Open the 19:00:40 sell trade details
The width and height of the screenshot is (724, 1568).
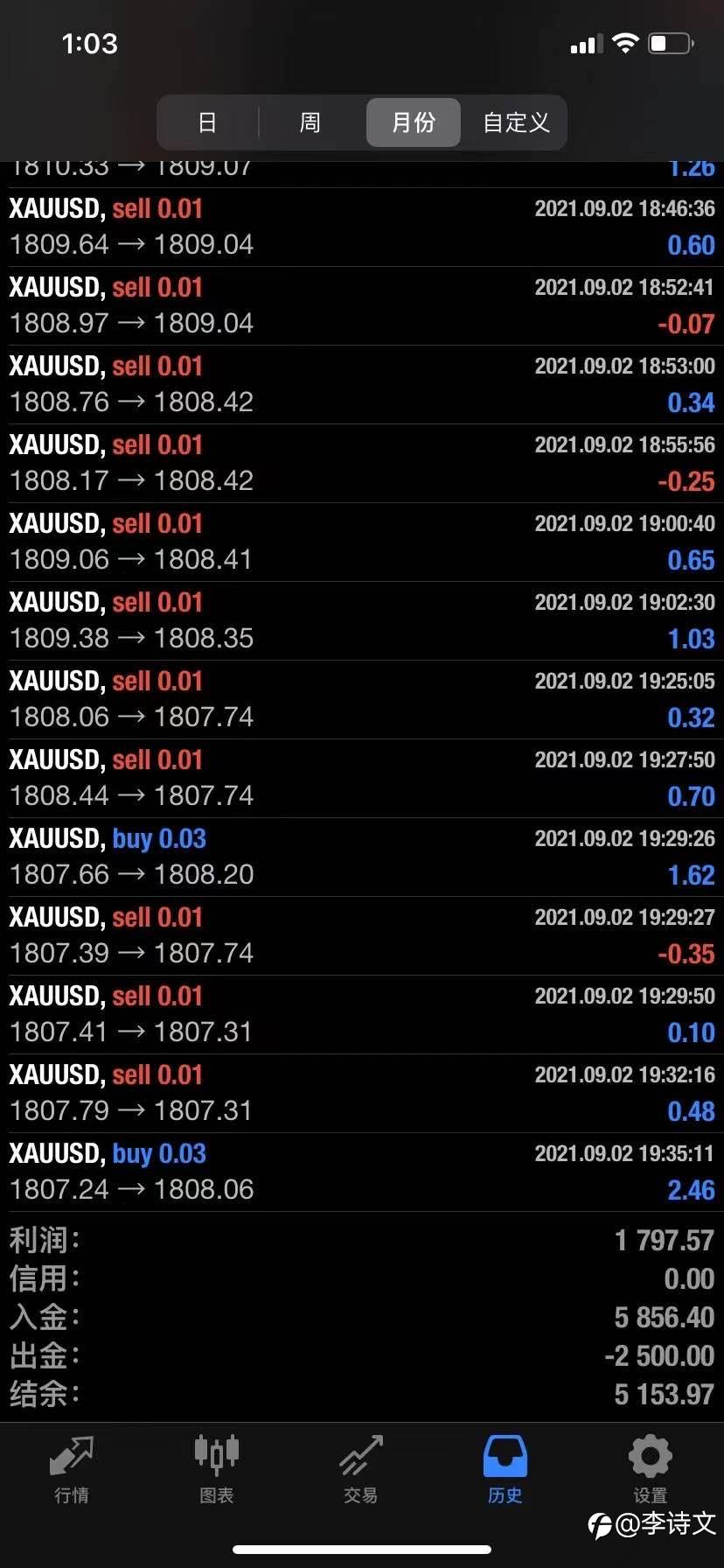pyautogui.click(x=362, y=542)
